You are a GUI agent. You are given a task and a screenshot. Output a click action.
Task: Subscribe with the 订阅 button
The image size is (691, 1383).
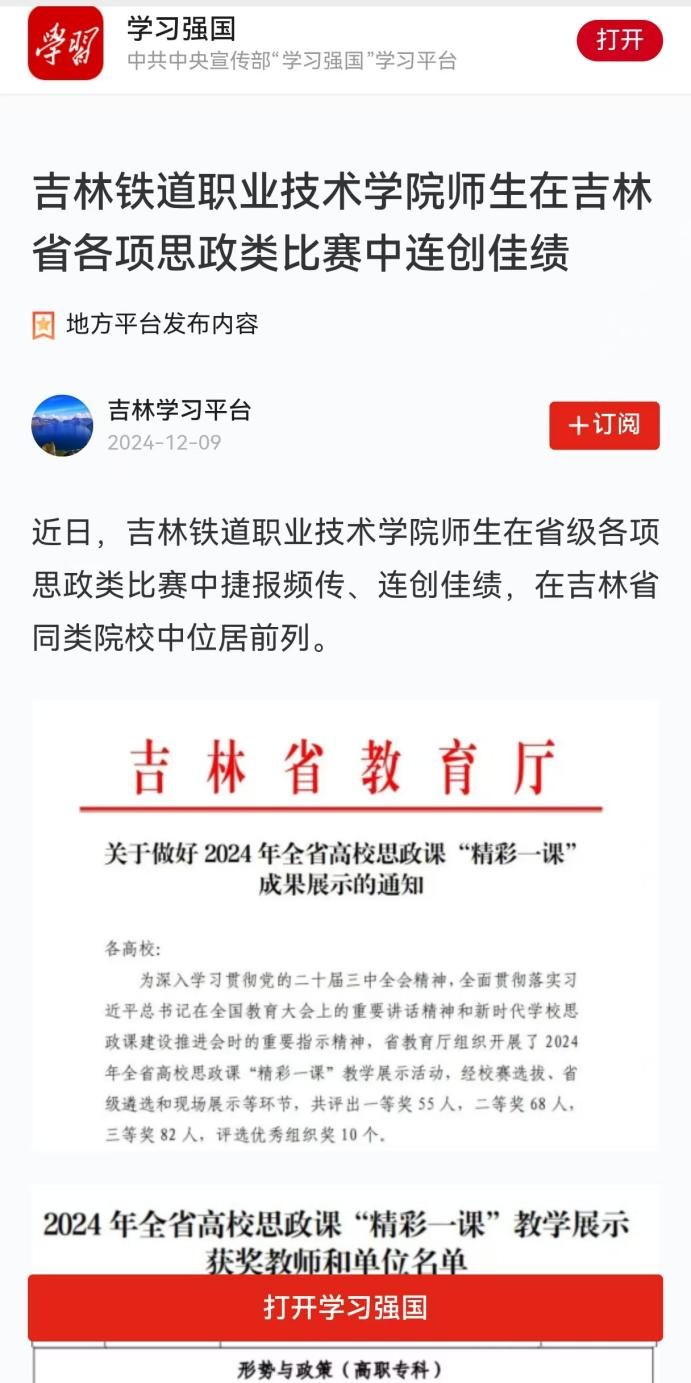(x=604, y=425)
